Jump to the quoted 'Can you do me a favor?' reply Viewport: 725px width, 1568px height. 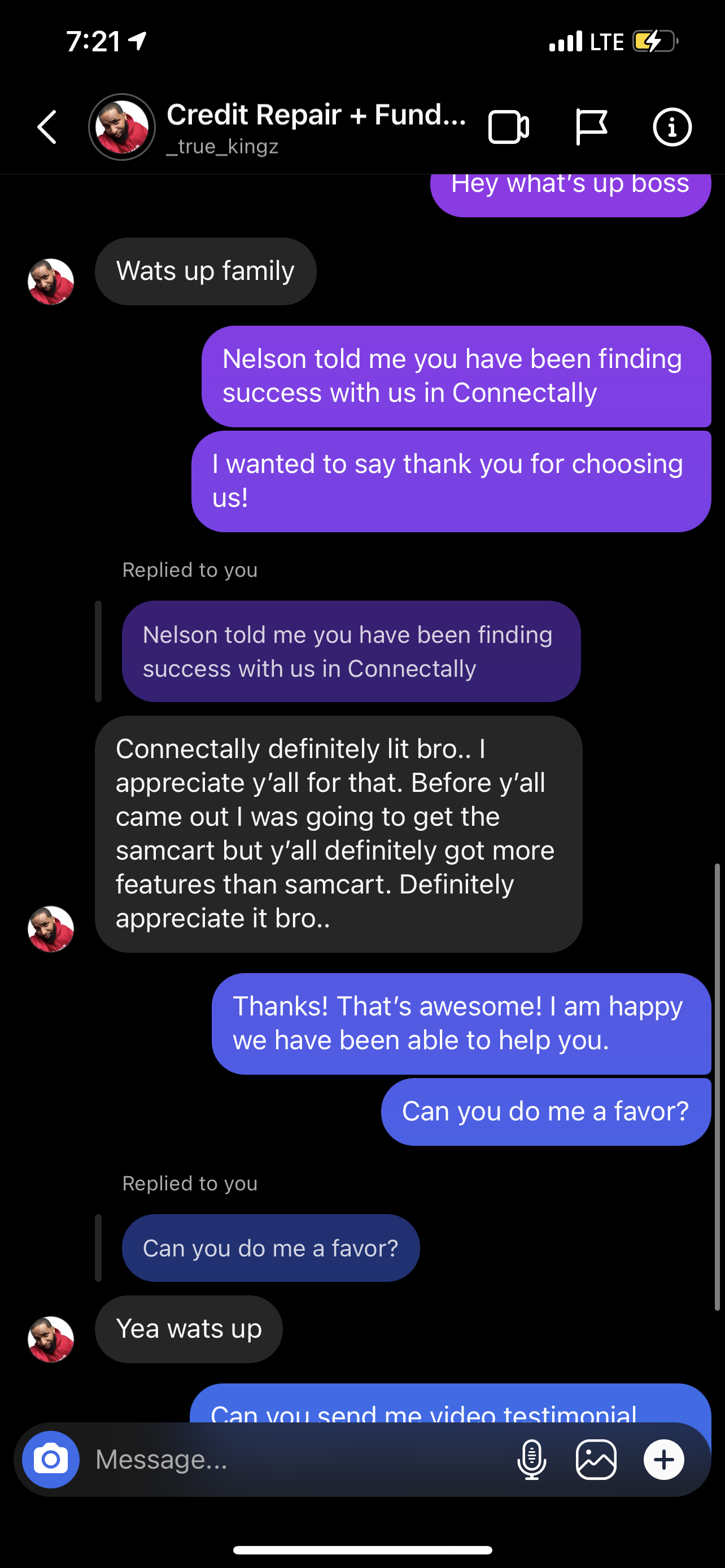[x=270, y=1249]
